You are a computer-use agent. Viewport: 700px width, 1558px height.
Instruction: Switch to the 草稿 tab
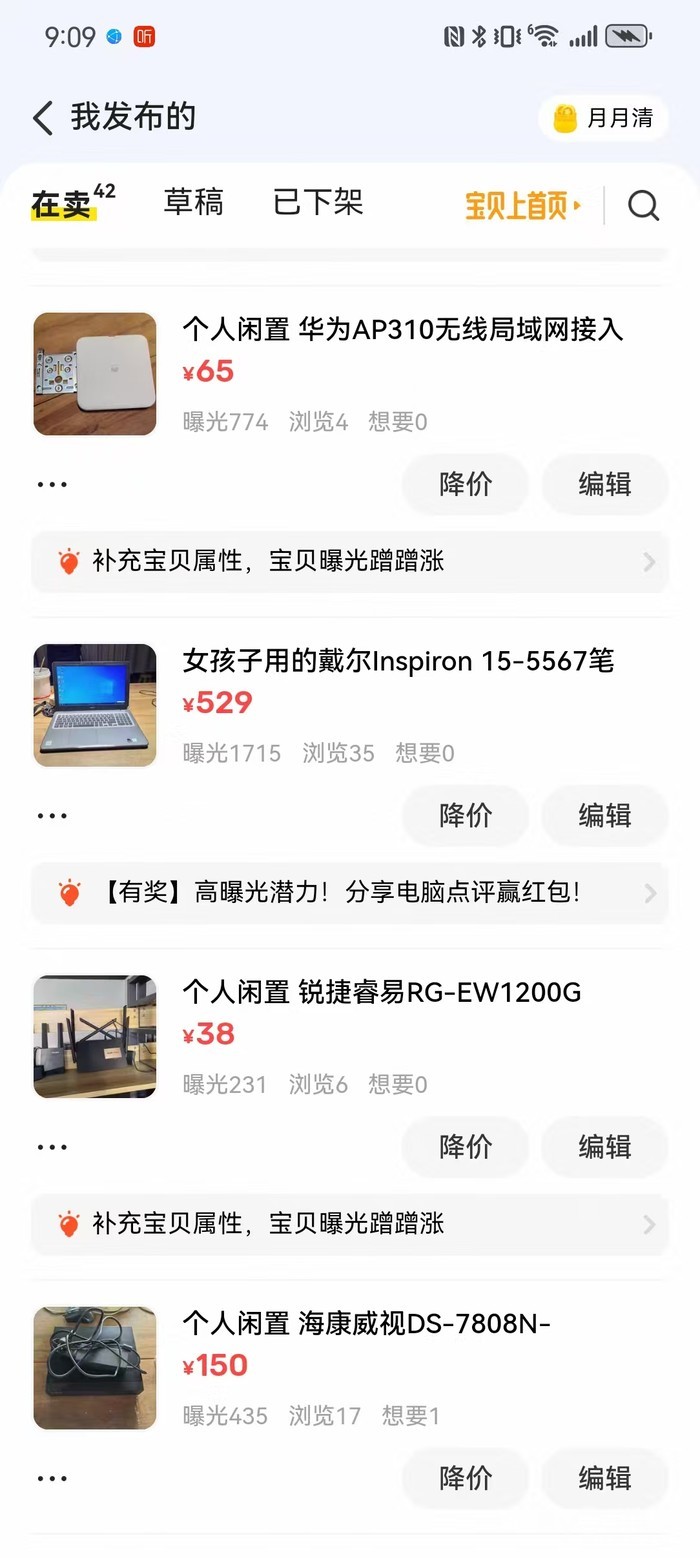pyautogui.click(x=193, y=203)
